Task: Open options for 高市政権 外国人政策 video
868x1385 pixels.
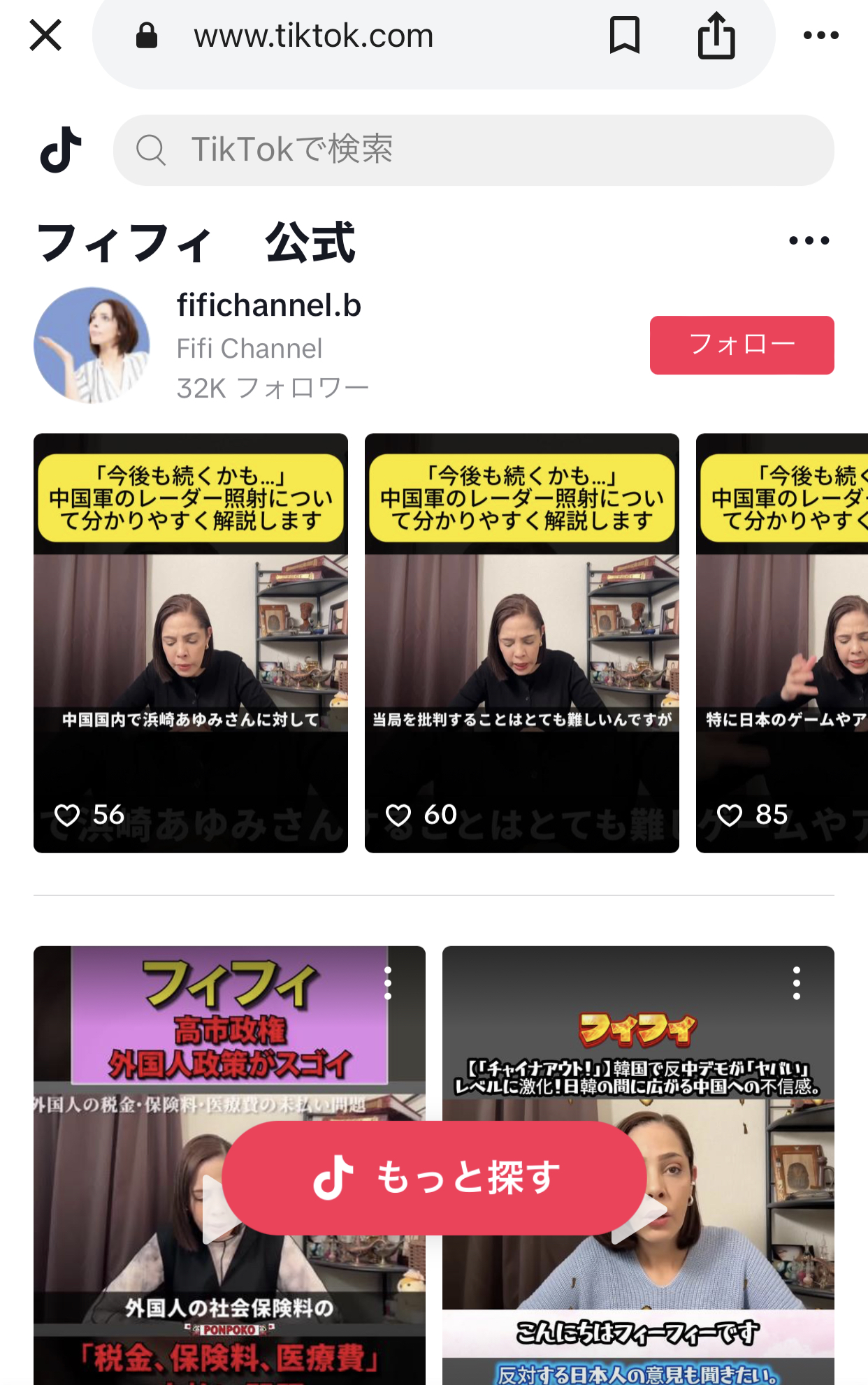Action: pos(388,983)
